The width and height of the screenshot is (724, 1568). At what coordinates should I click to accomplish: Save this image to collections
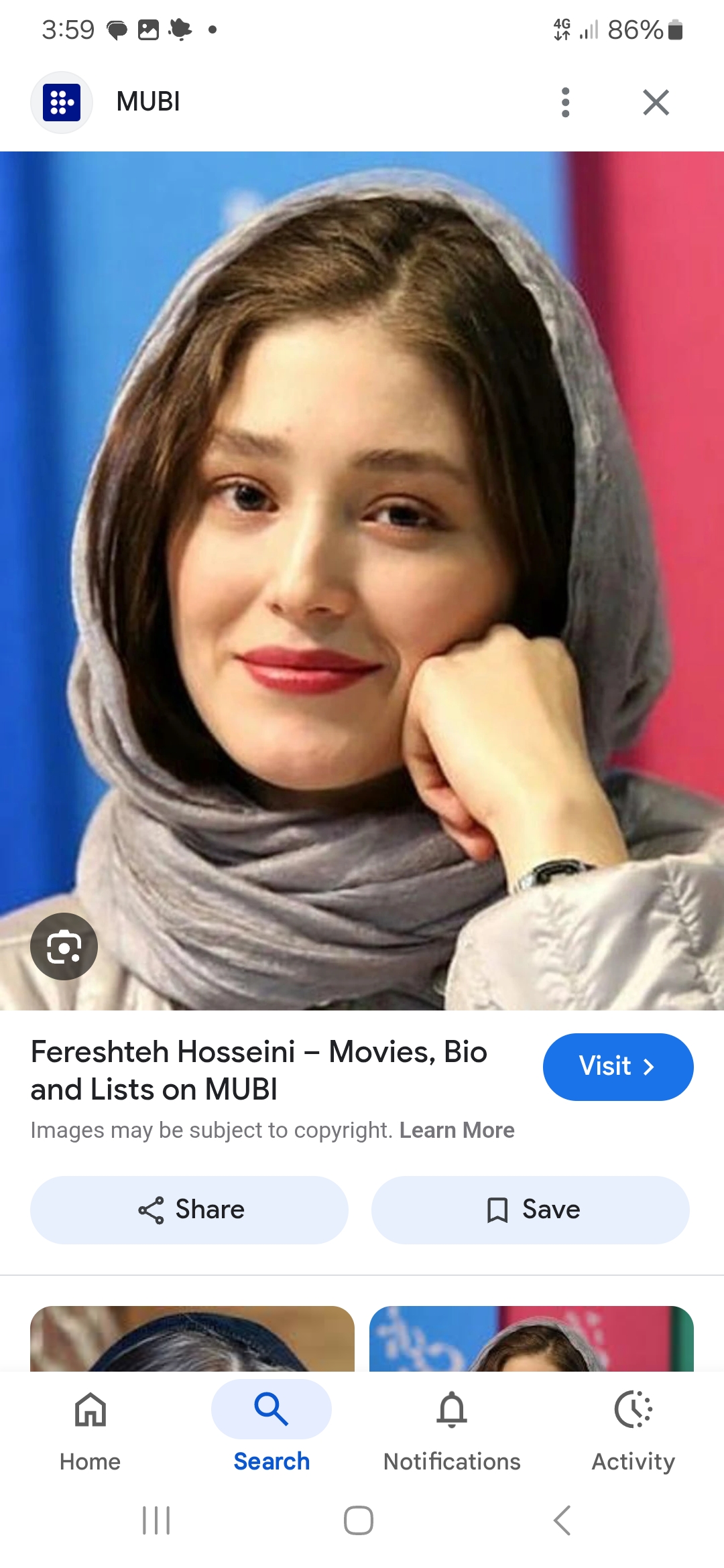pos(530,1210)
